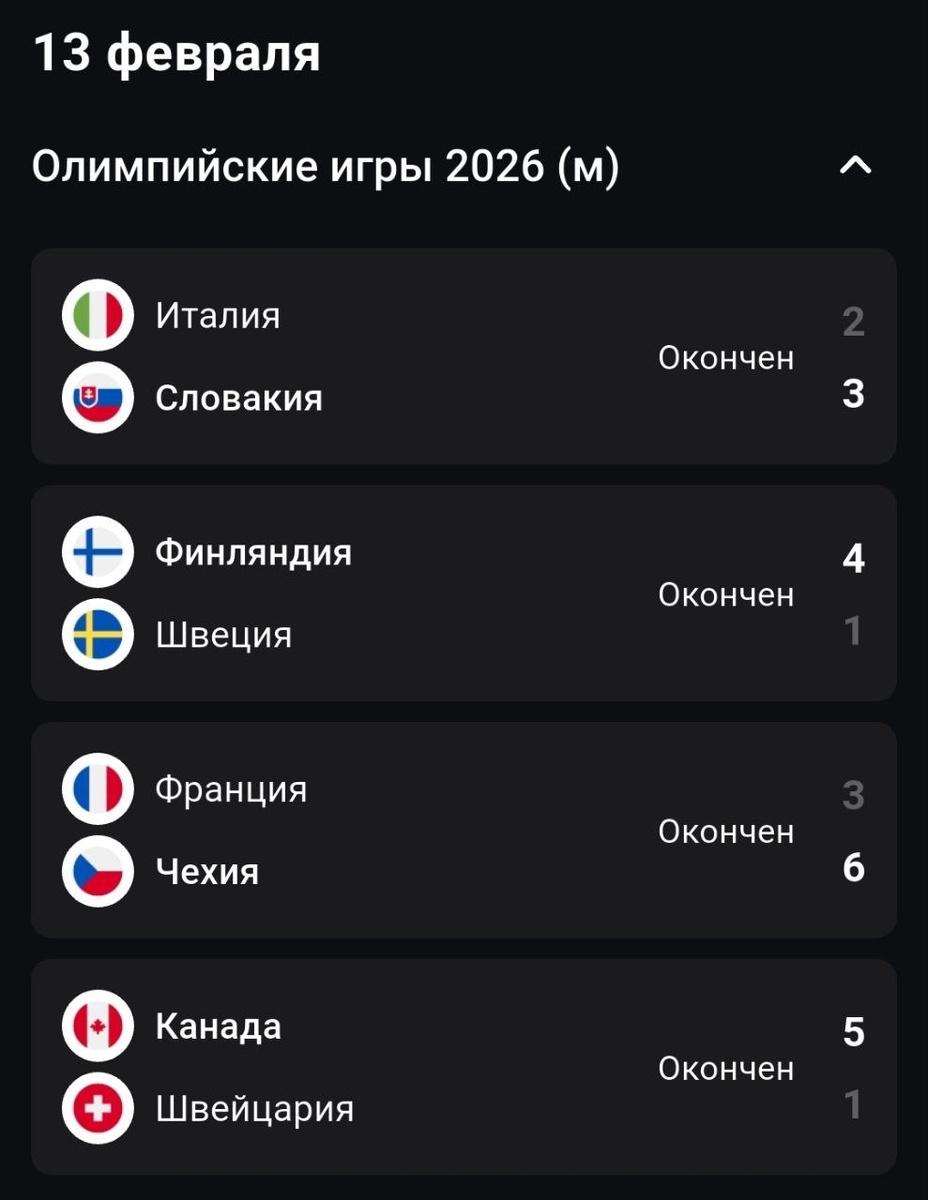The height and width of the screenshot is (1200, 928).
Task: View the Франция vs Чехия match details
Action: point(463,830)
